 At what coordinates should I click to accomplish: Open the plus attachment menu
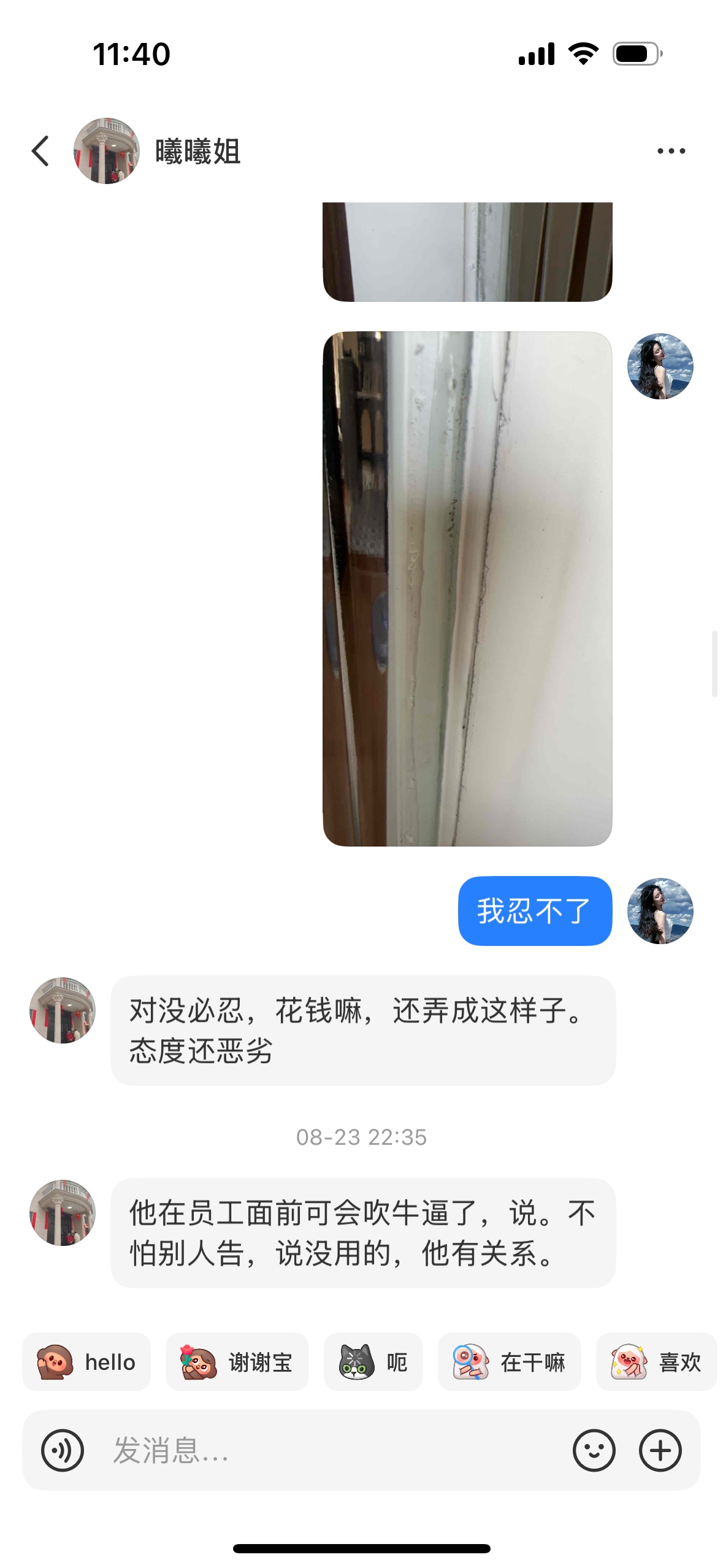coord(660,1450)
